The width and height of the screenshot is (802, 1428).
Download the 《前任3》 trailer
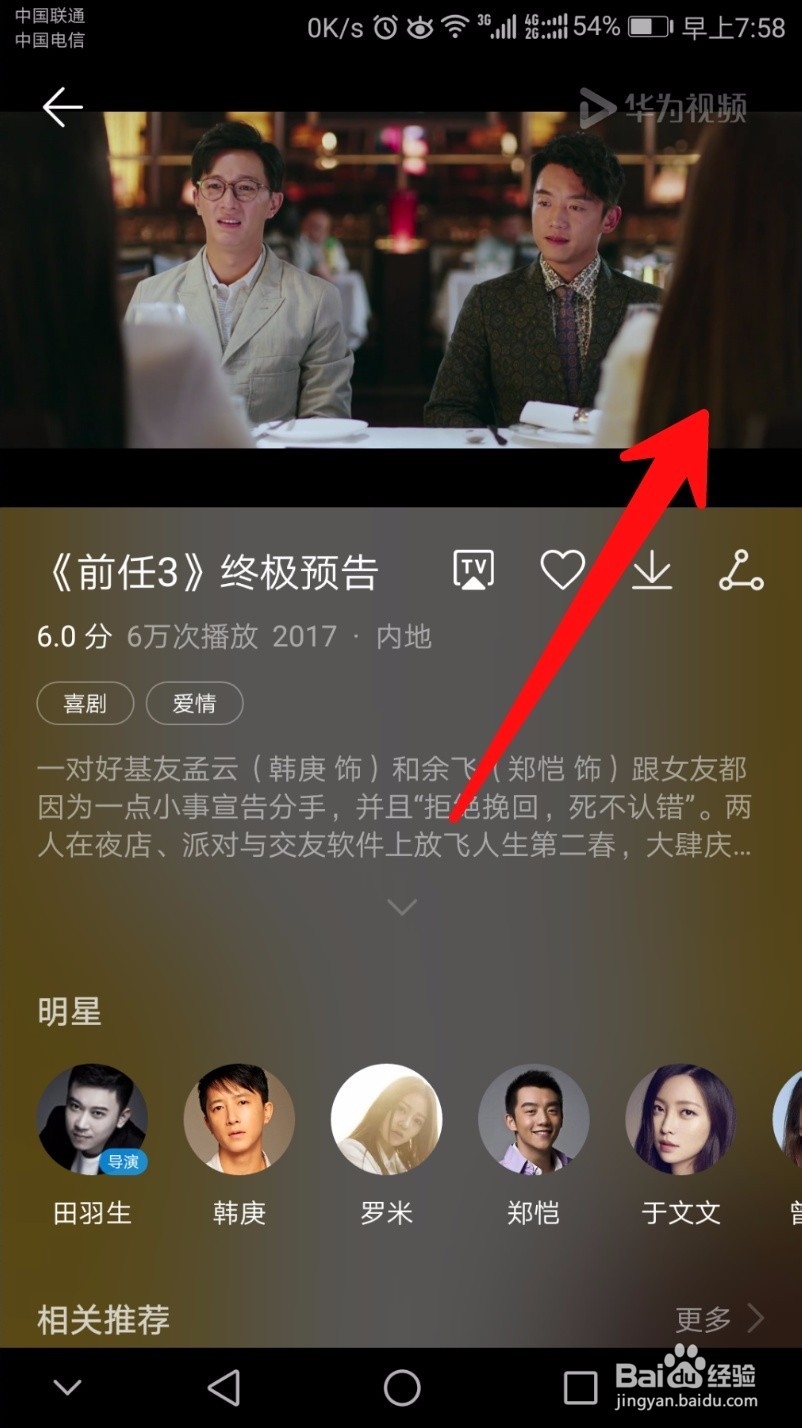(x=652, y=570)
